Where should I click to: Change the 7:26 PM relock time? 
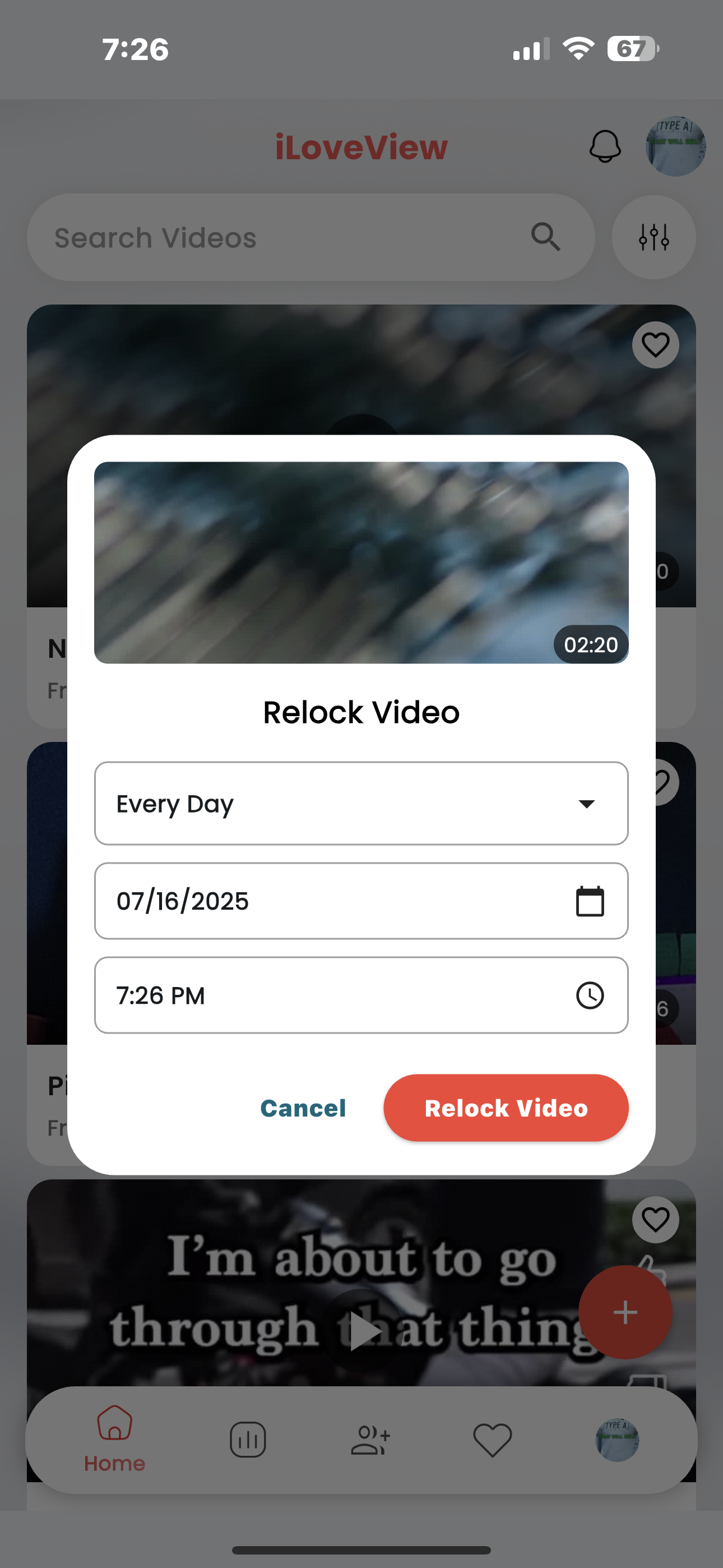pos(361,995)
